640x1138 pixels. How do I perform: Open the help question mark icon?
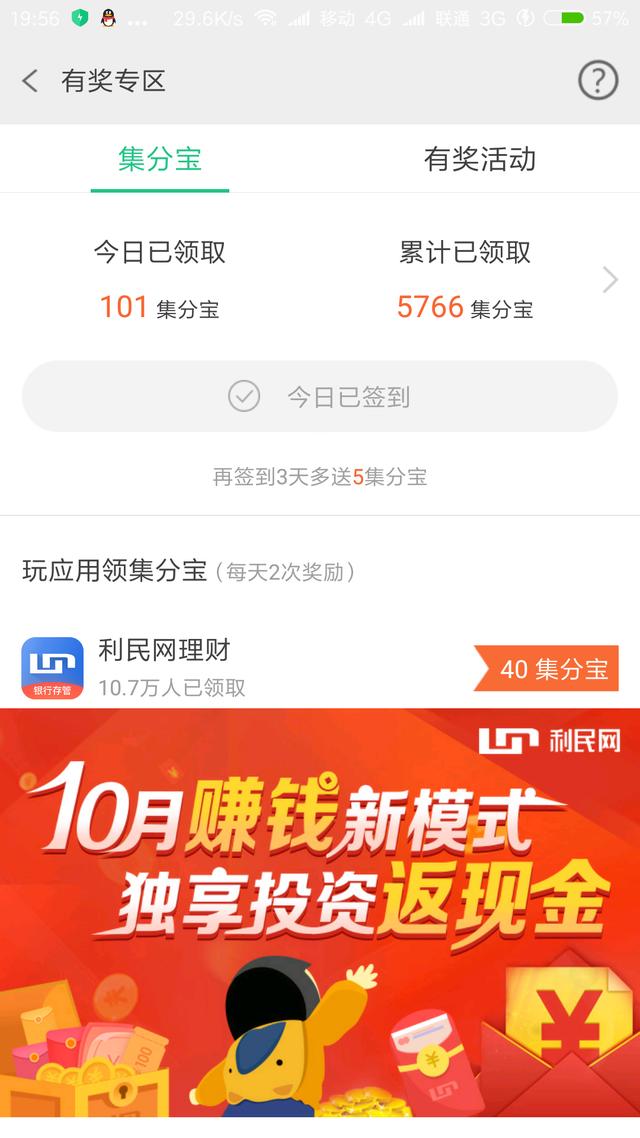point(598,80)
